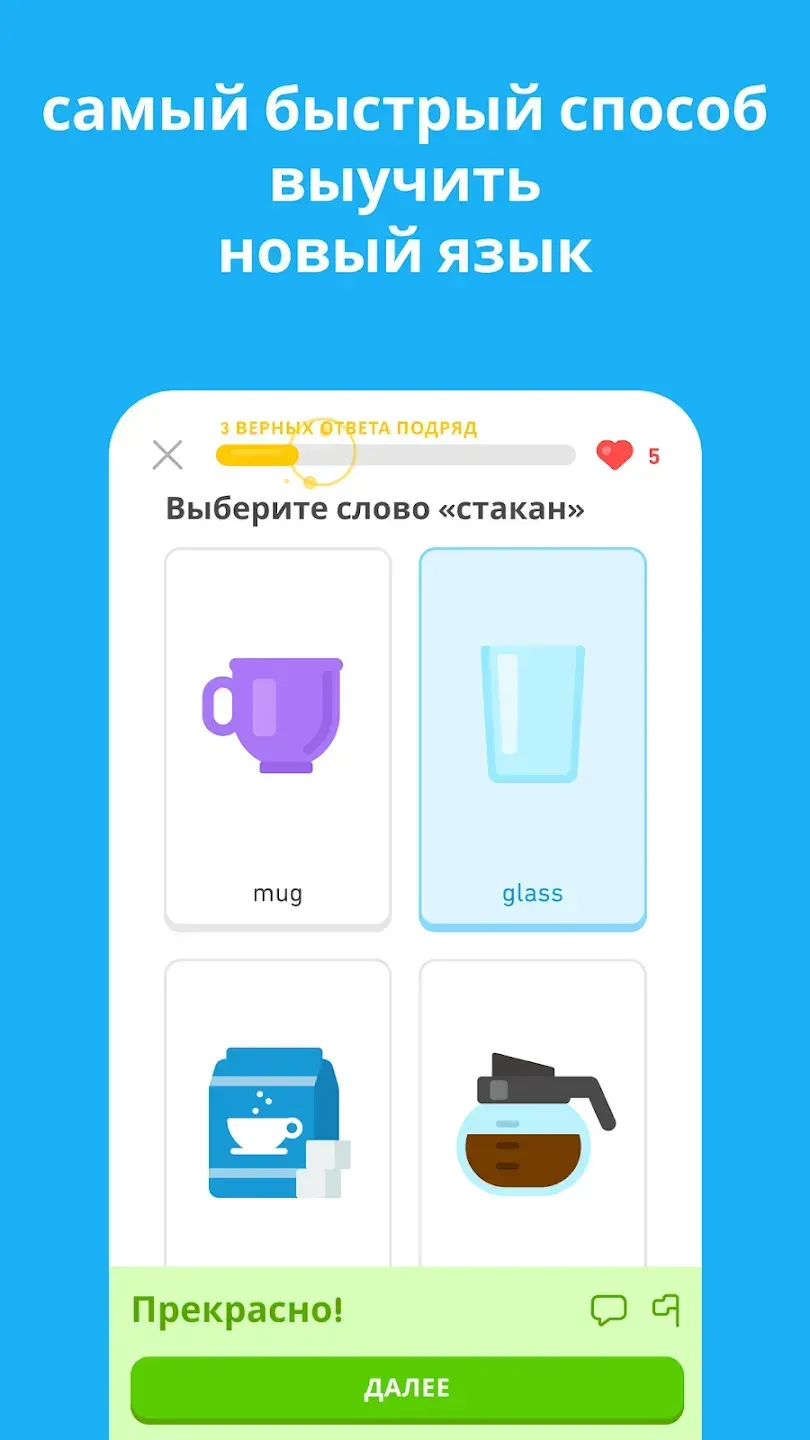Tap the word mug below the purple cup
Screen dimensions: 810x1440
277,893
